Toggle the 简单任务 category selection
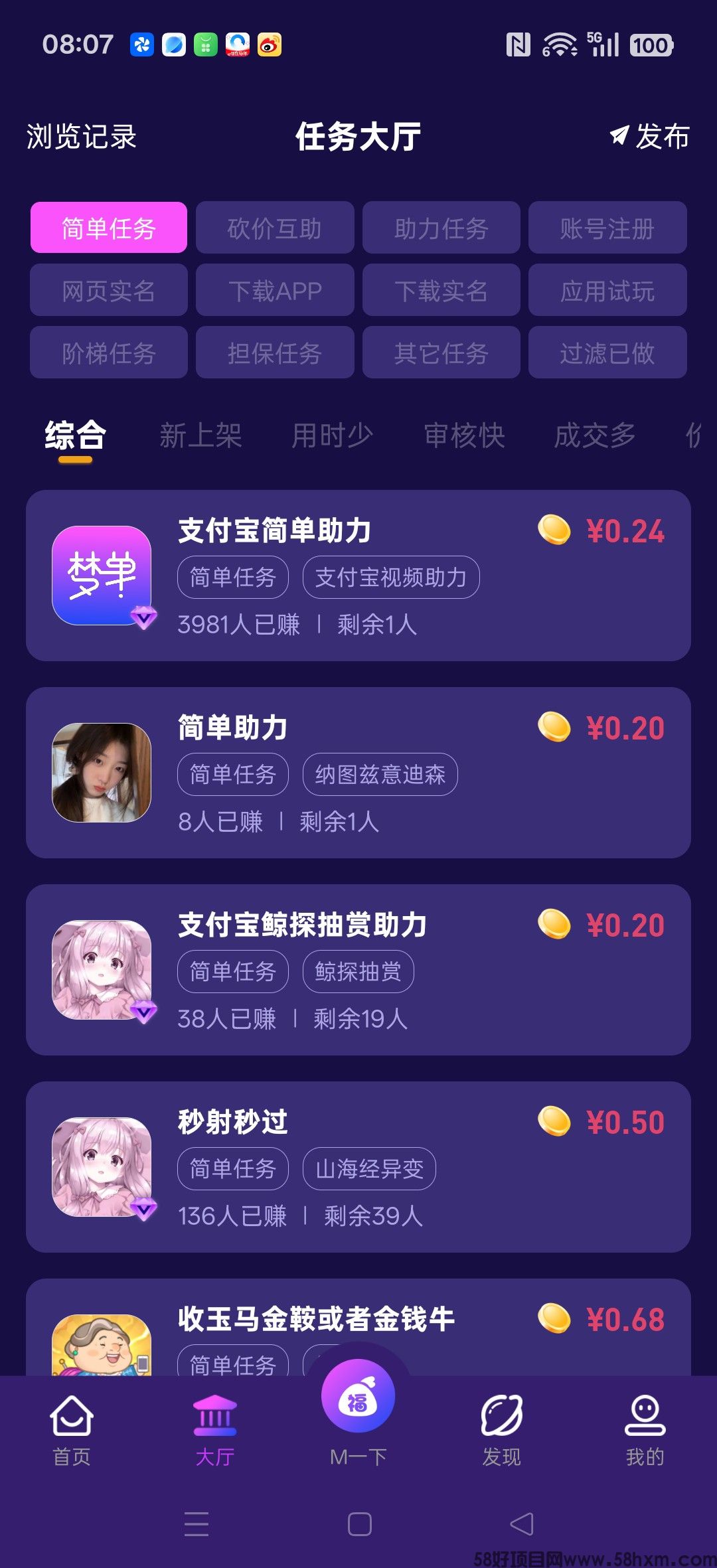Image resolution: width=717 pixels, height=1568 pixels. coord(108,228)
